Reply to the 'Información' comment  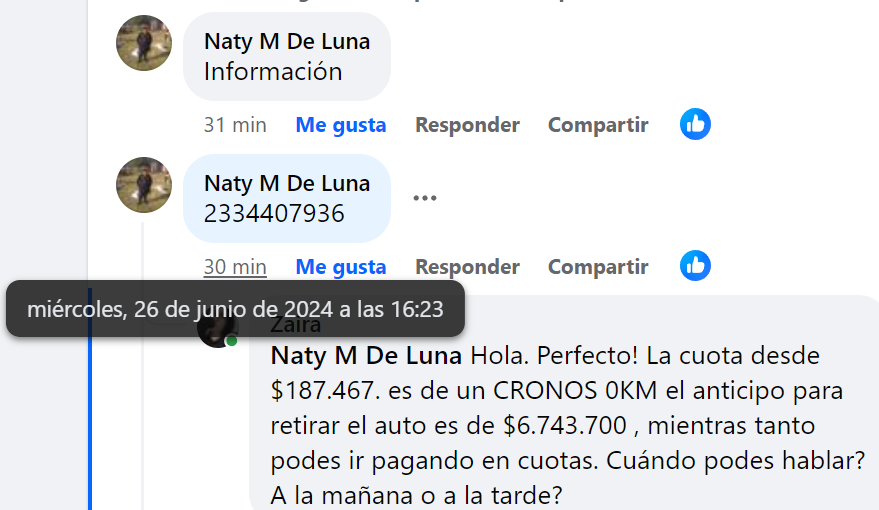[467, 125]
